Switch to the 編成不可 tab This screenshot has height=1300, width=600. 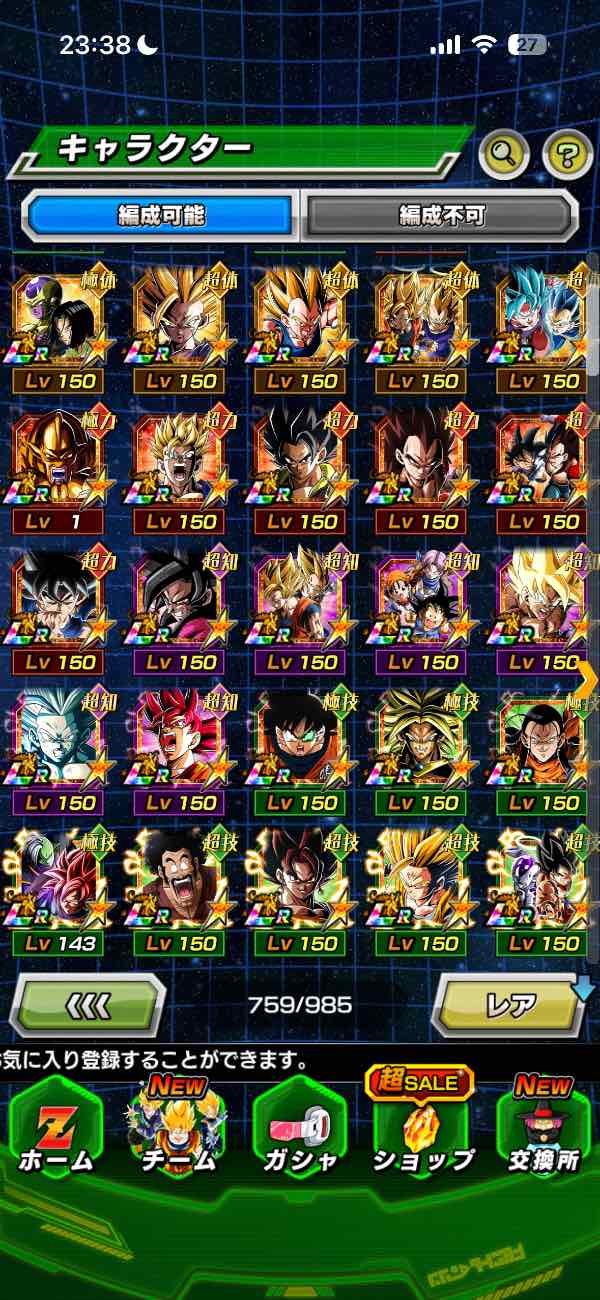point(441,215)
